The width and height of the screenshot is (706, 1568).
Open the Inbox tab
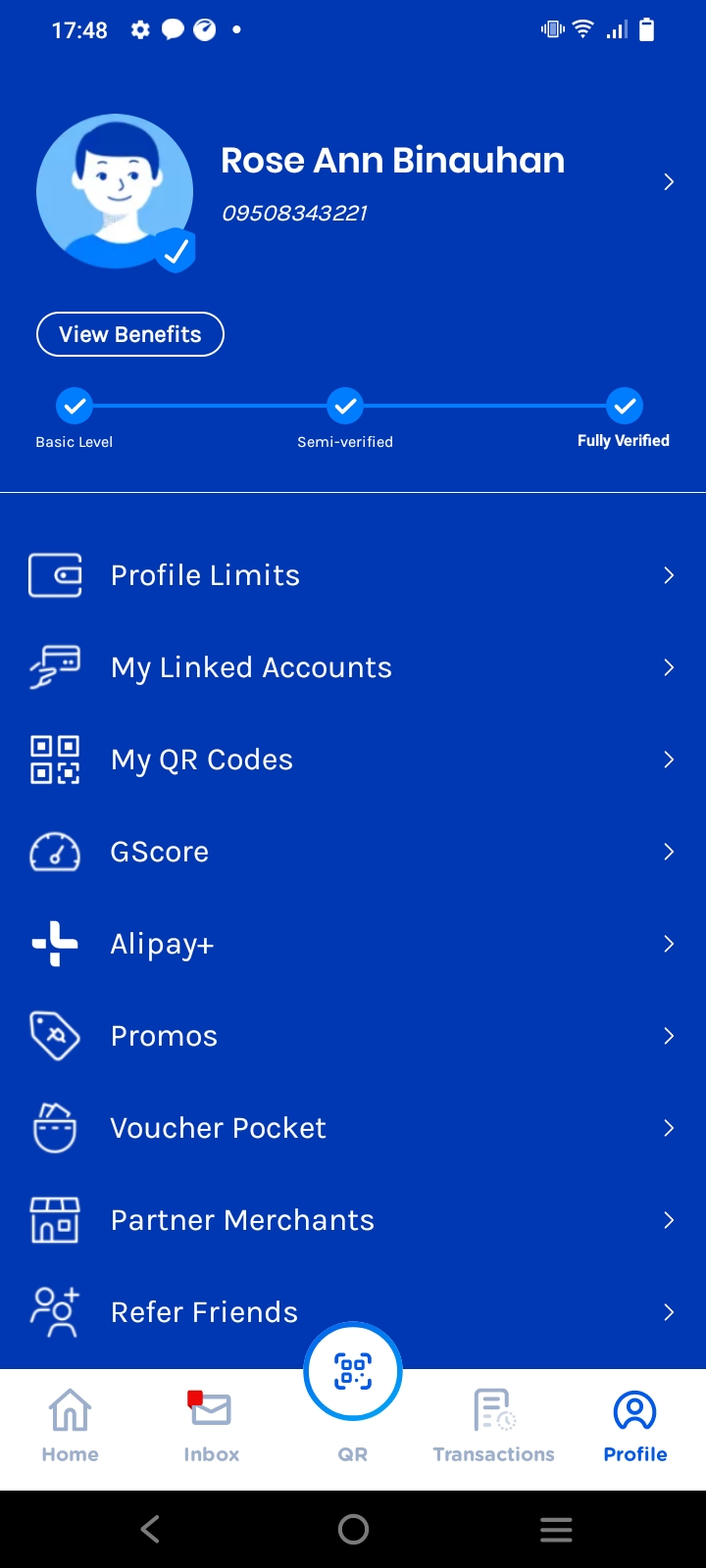(212, 1426)
